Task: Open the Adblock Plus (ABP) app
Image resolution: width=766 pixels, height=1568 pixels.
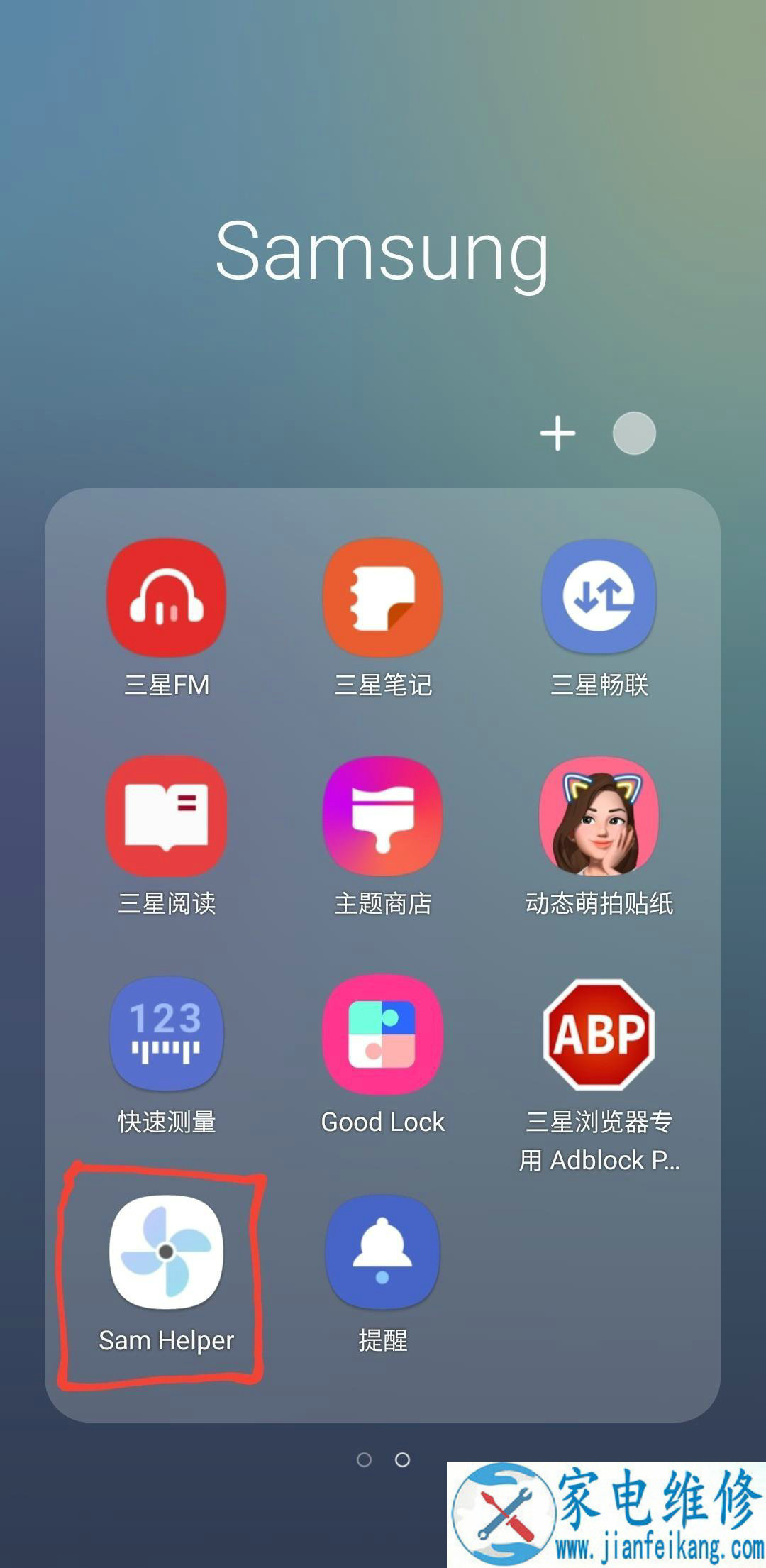Action: 599,1034
